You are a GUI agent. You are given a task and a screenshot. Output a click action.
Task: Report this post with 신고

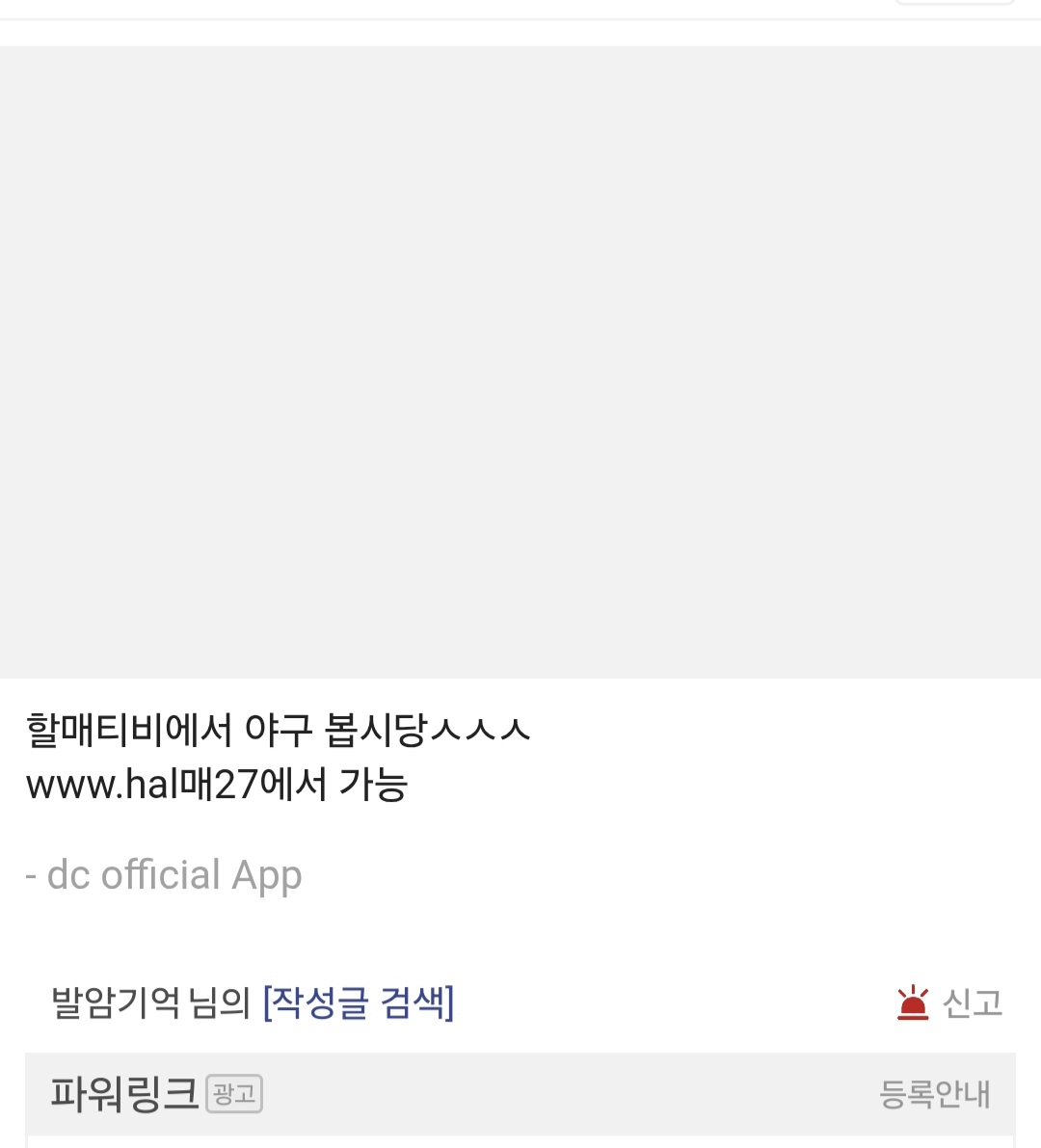pos(950,1003)
